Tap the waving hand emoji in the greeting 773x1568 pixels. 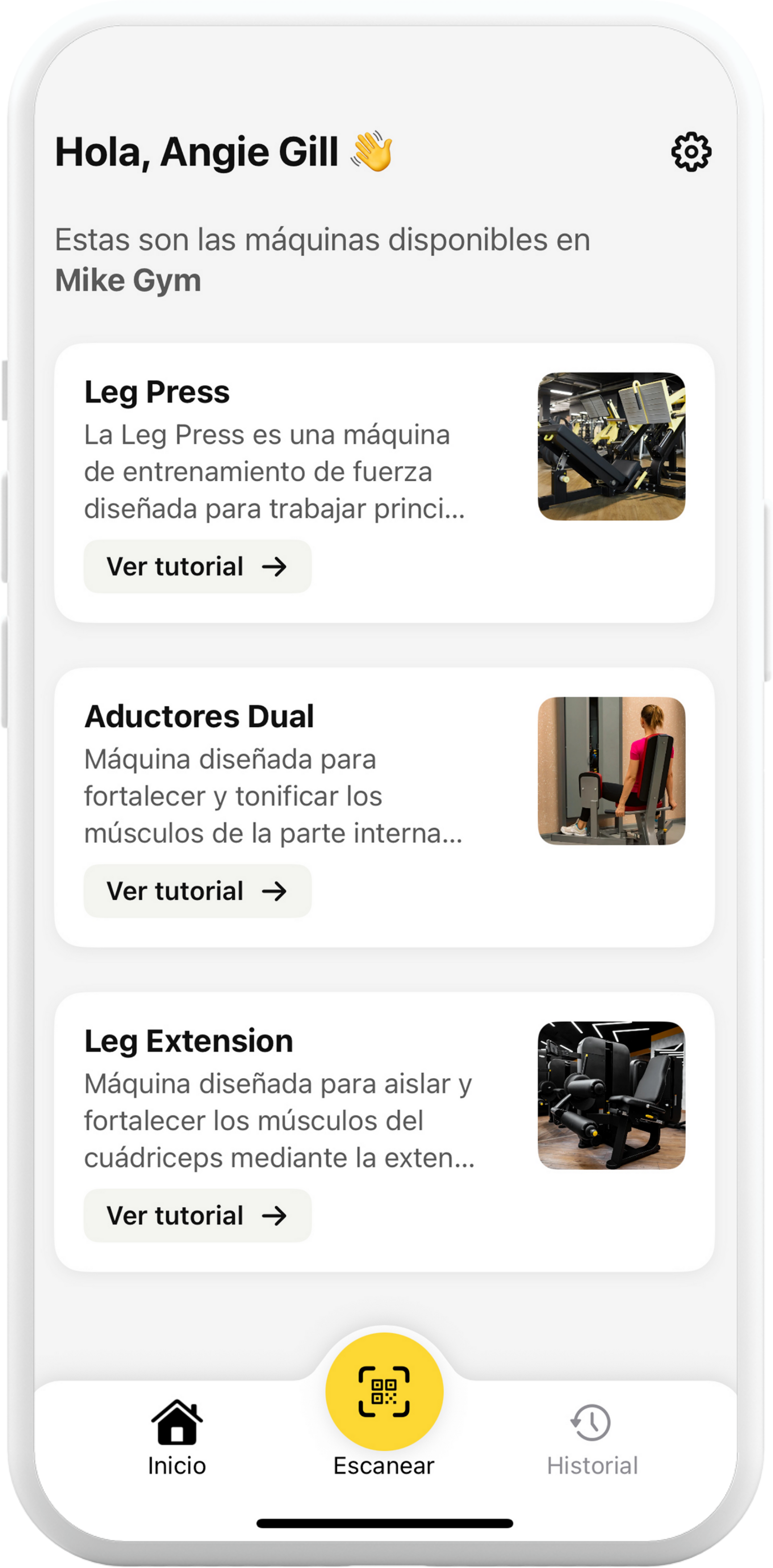[x=371, y=153]
